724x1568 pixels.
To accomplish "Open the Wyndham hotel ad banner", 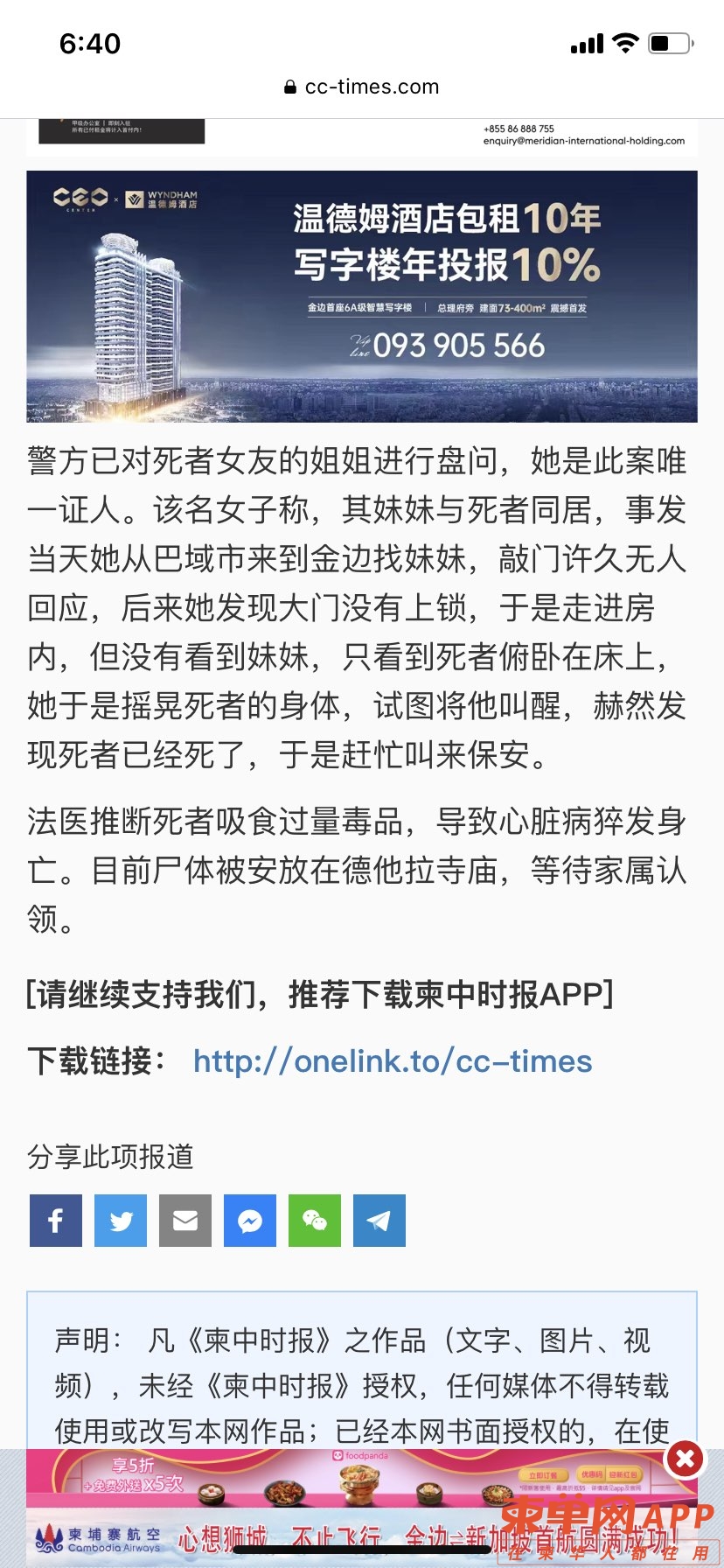I will click(x=362, y=296).
